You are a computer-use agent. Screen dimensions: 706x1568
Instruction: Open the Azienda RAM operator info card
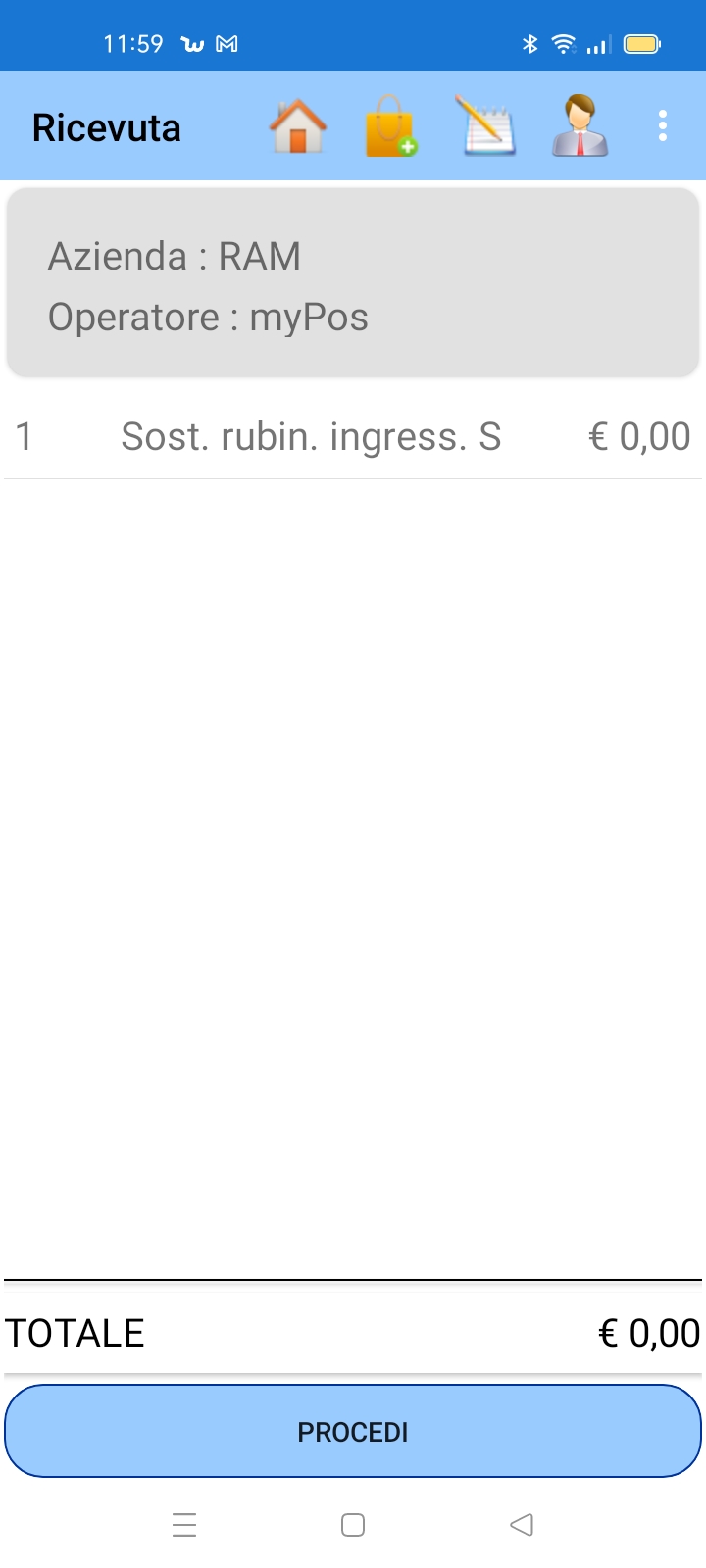coord(353,284)
